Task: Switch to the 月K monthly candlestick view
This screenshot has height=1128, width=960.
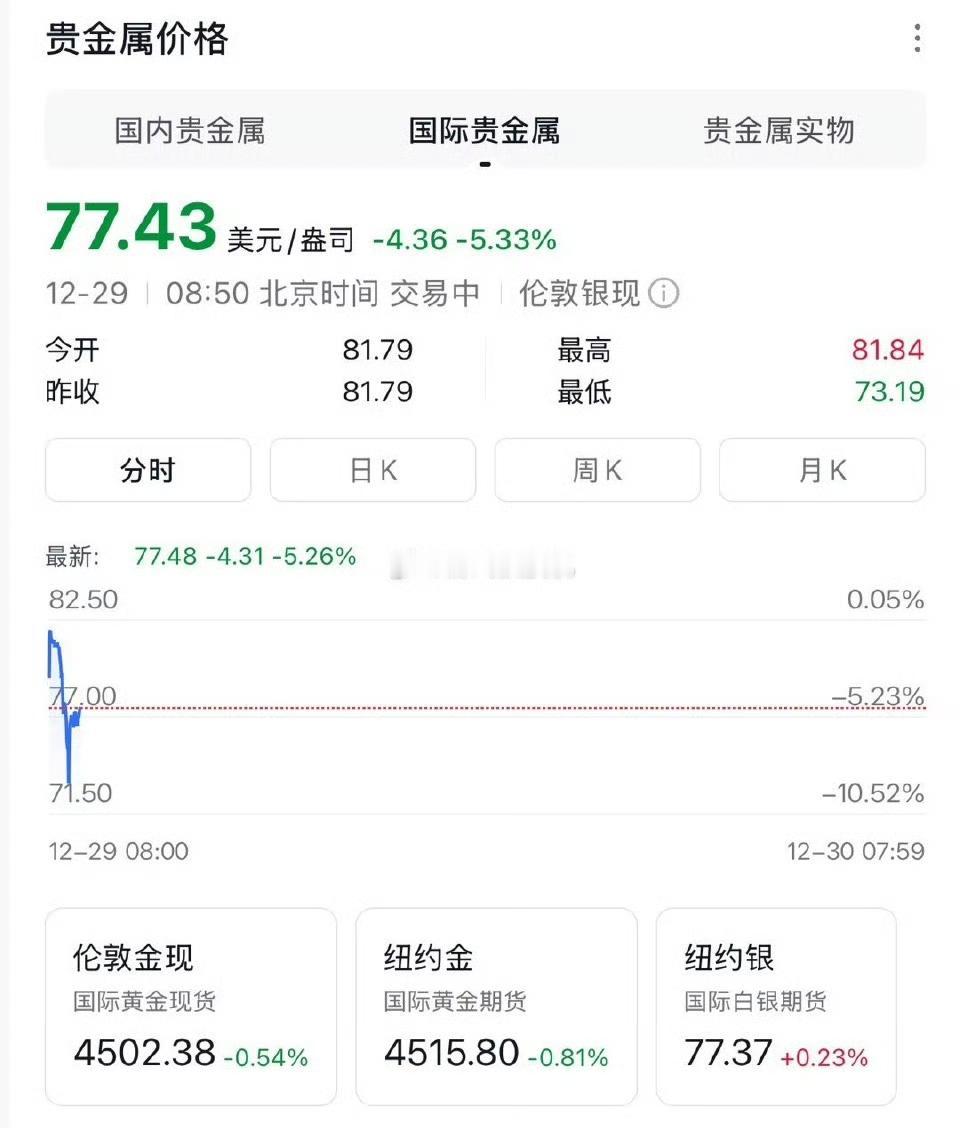Action: click(x=821, y=470)
